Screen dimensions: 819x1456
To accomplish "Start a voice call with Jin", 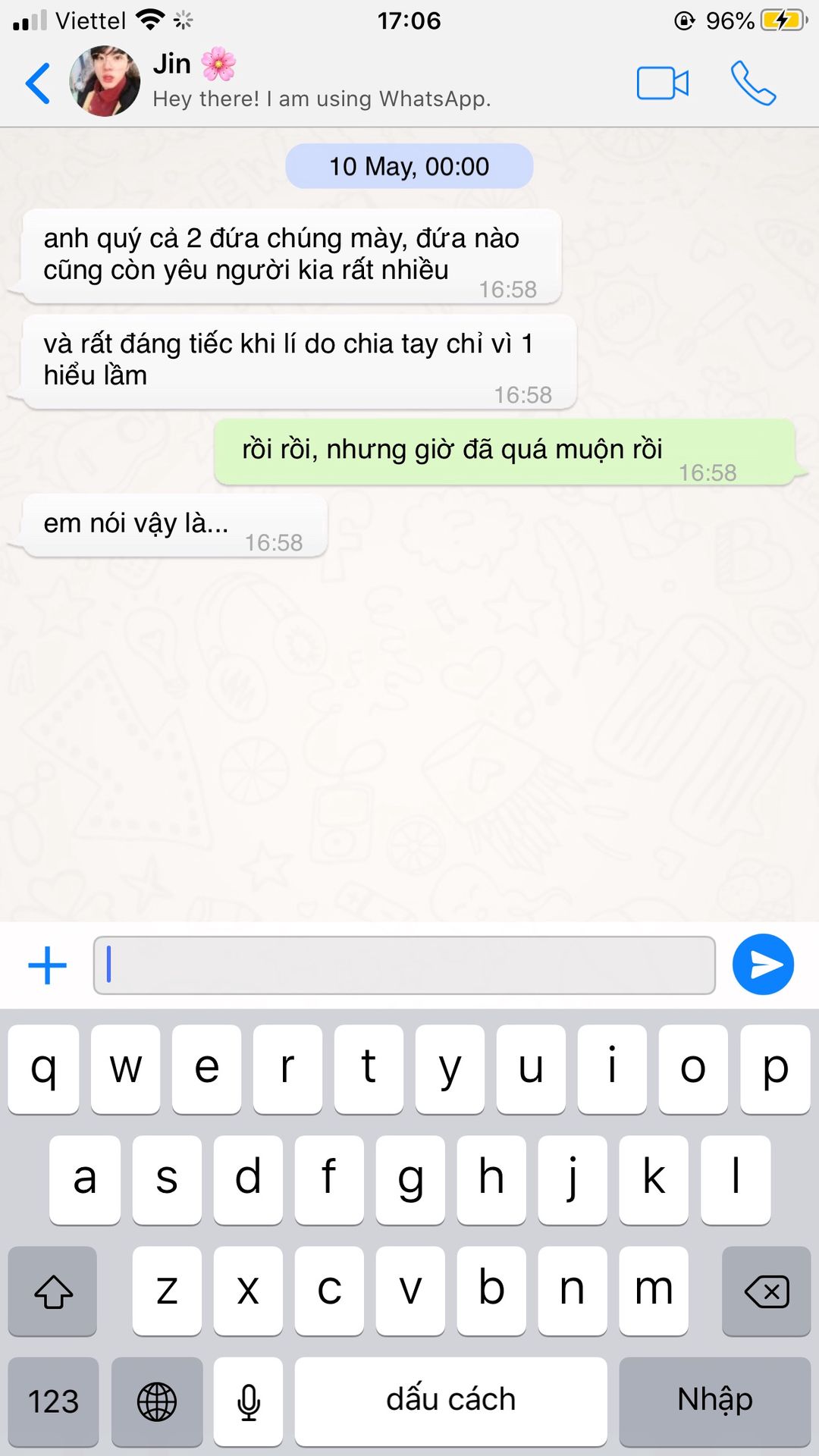I will coord(752,83).
